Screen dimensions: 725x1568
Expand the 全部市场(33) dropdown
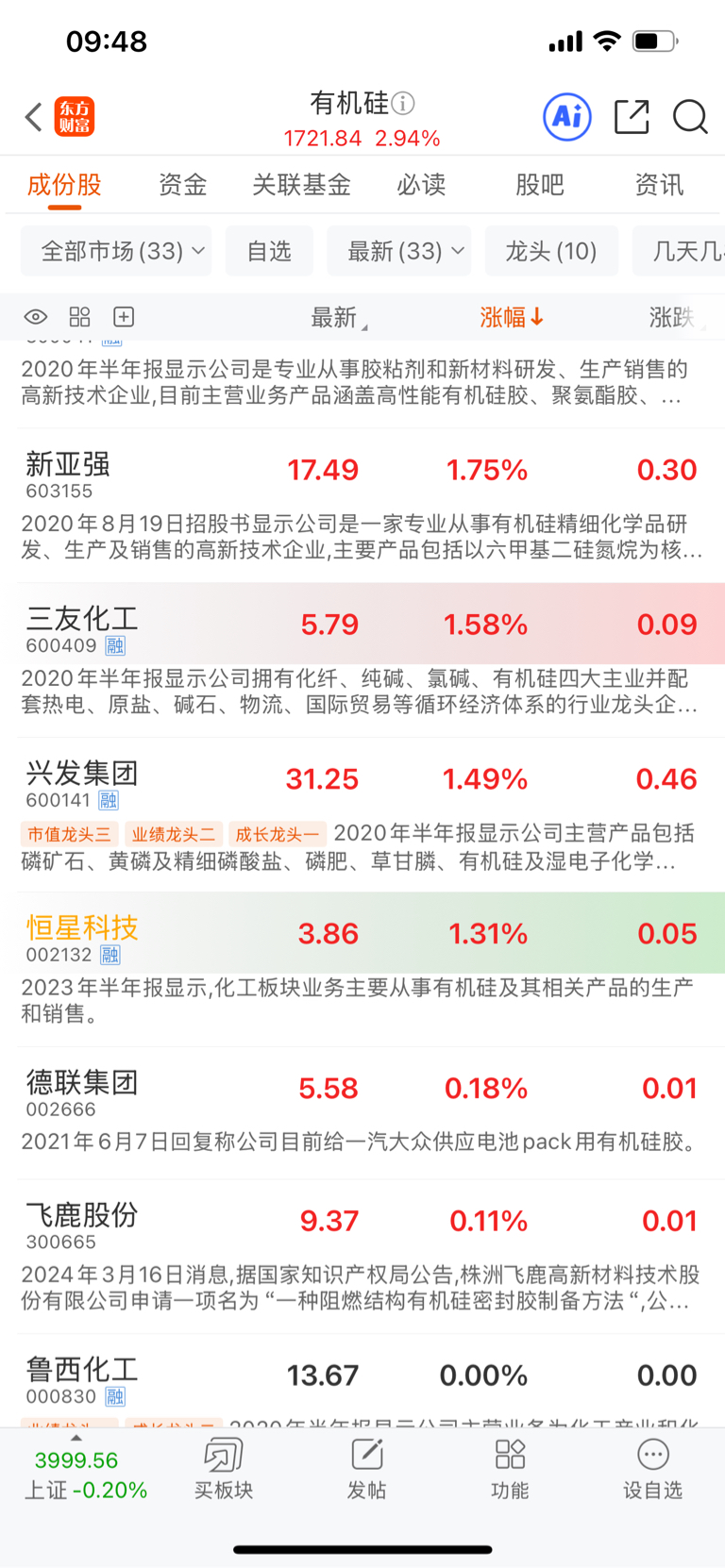click(117, 251)
